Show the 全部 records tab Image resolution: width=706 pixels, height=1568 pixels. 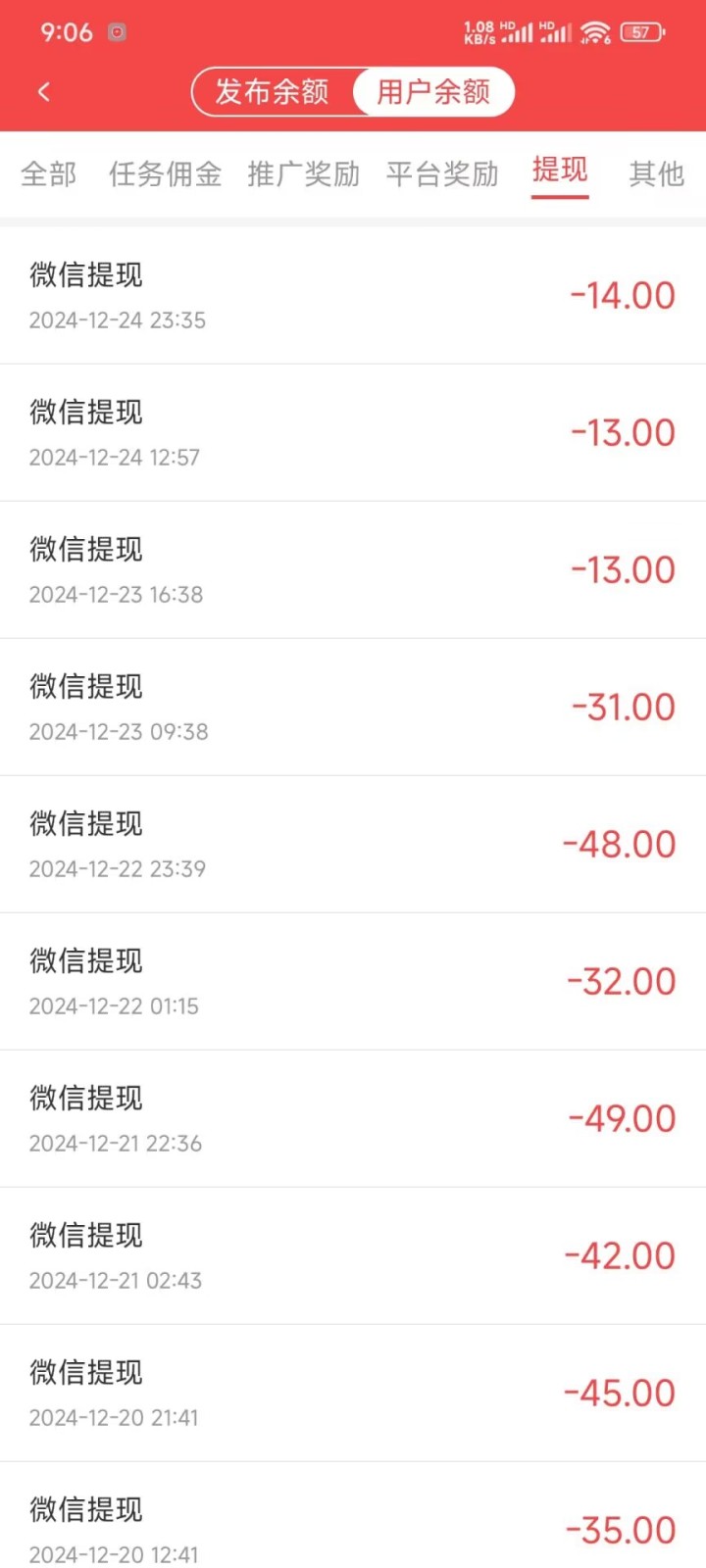(x=48, y=174)
